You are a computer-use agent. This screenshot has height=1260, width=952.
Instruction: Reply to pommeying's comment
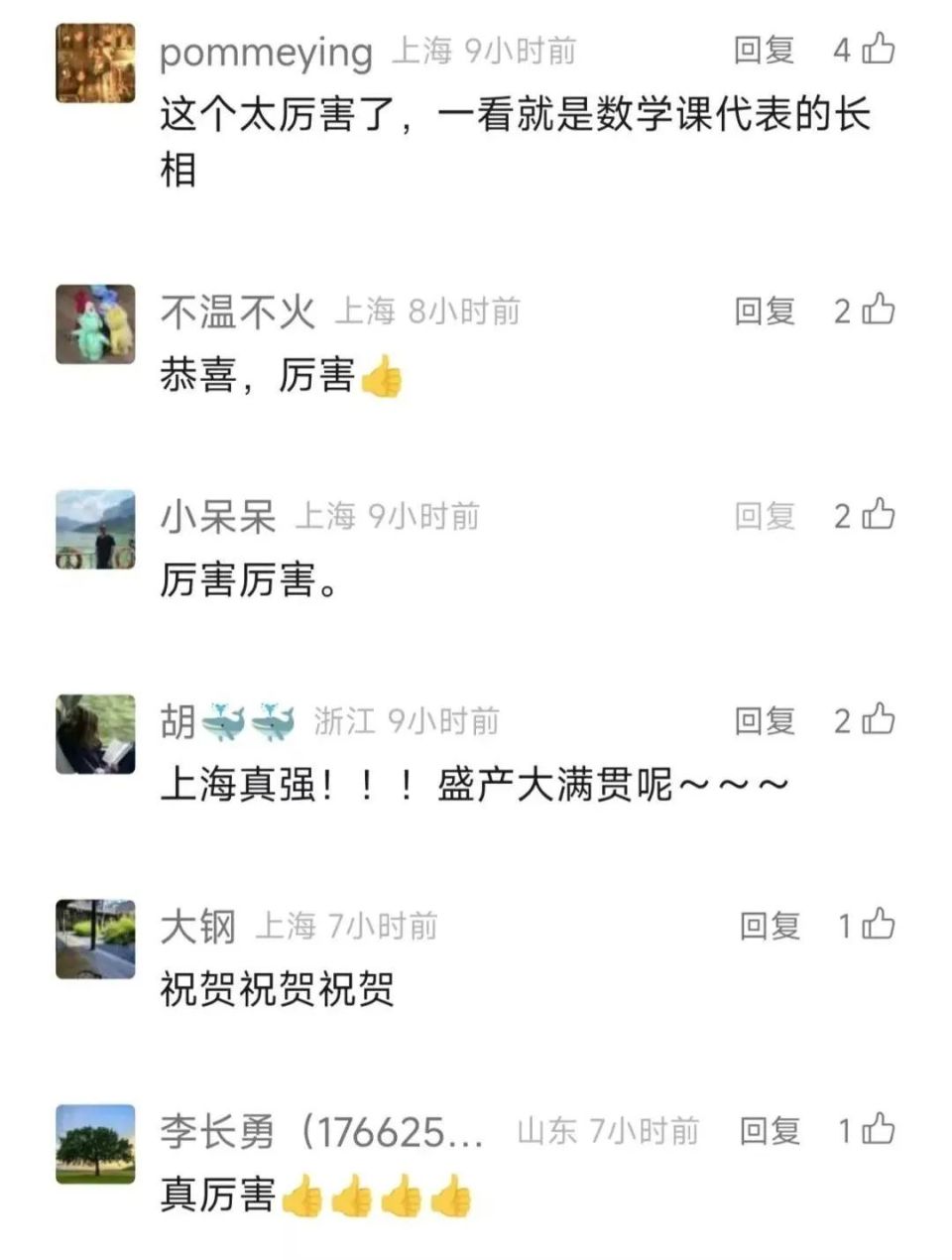(765, 50)
